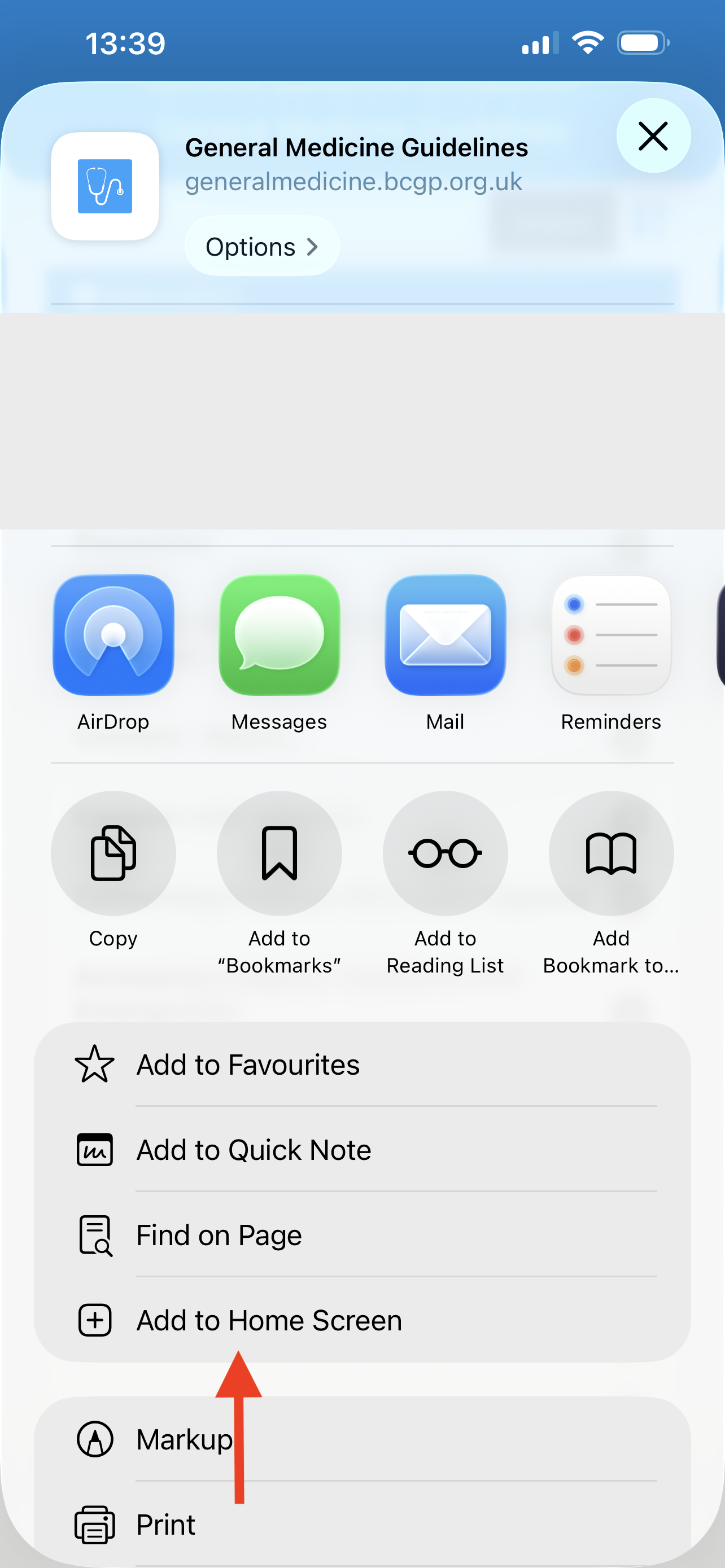Choose Add Bookmark to… option
Viewport: 725px width, 1568px height.
tap(611, 883)
